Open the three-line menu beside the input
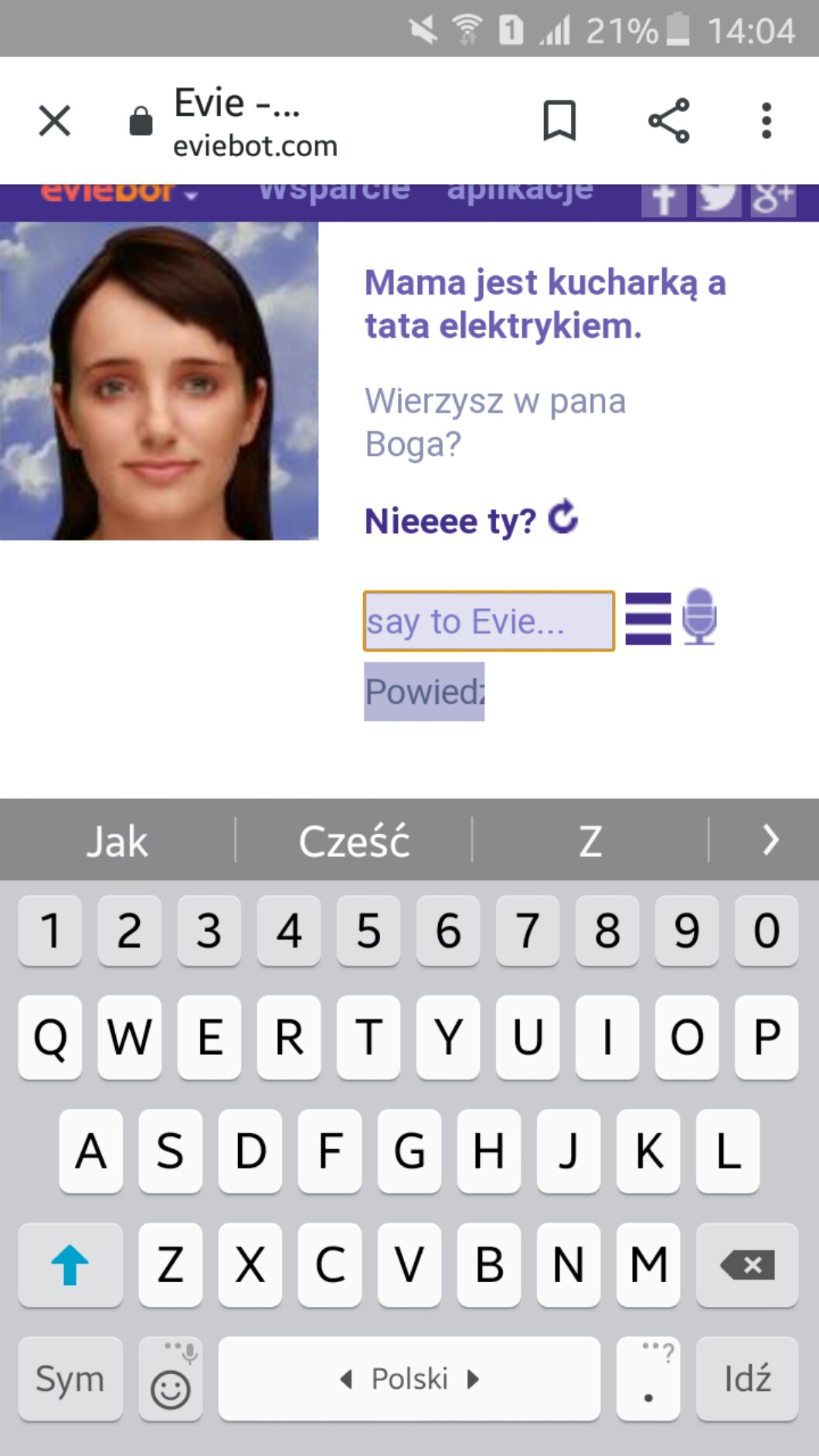 (647, 618)
